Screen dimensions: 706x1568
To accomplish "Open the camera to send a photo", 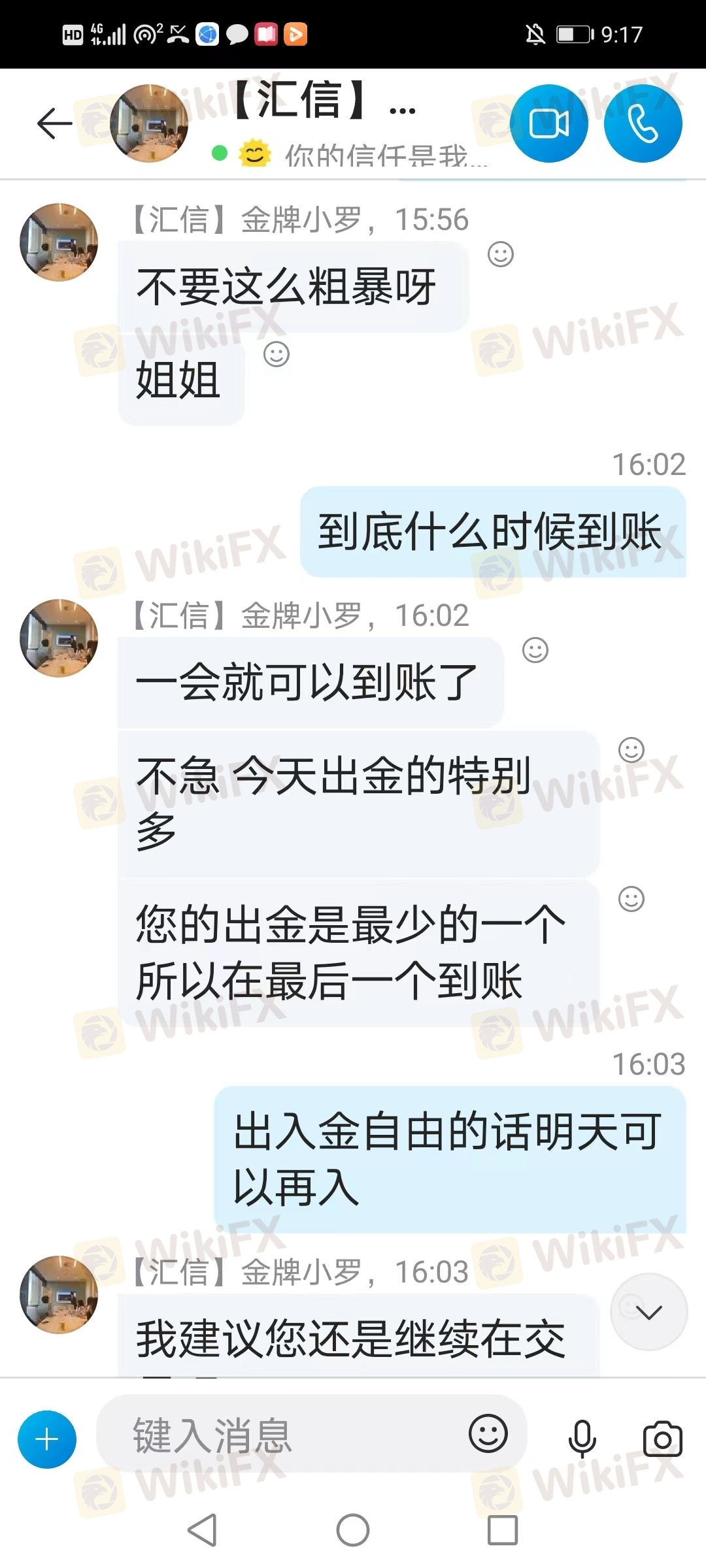I will pyautogui.click(x=662, y=1439).
